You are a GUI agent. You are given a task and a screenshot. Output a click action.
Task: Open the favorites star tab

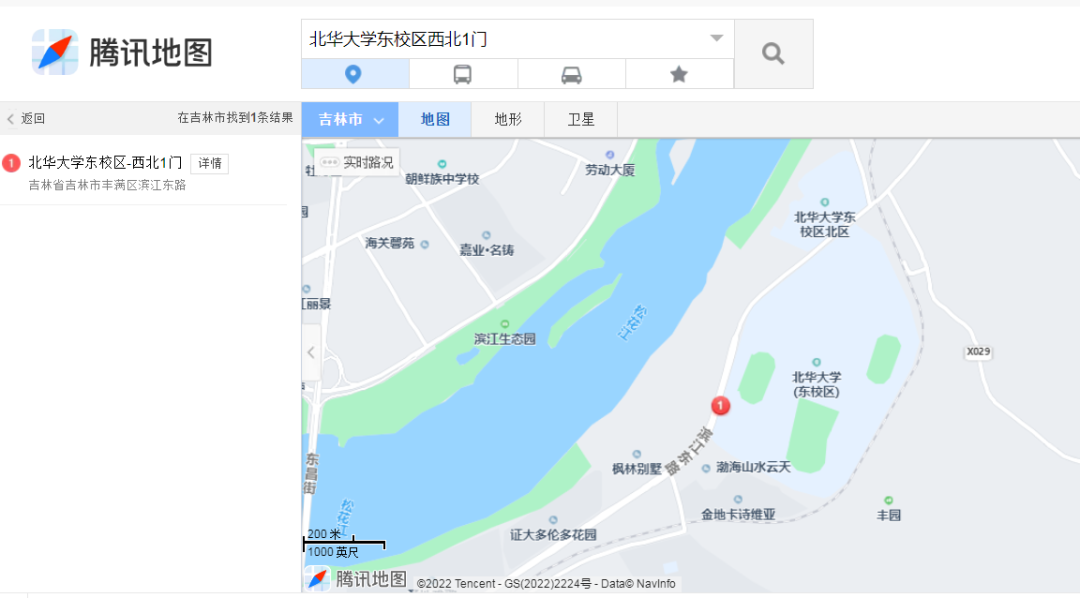[x=679, y=74]
